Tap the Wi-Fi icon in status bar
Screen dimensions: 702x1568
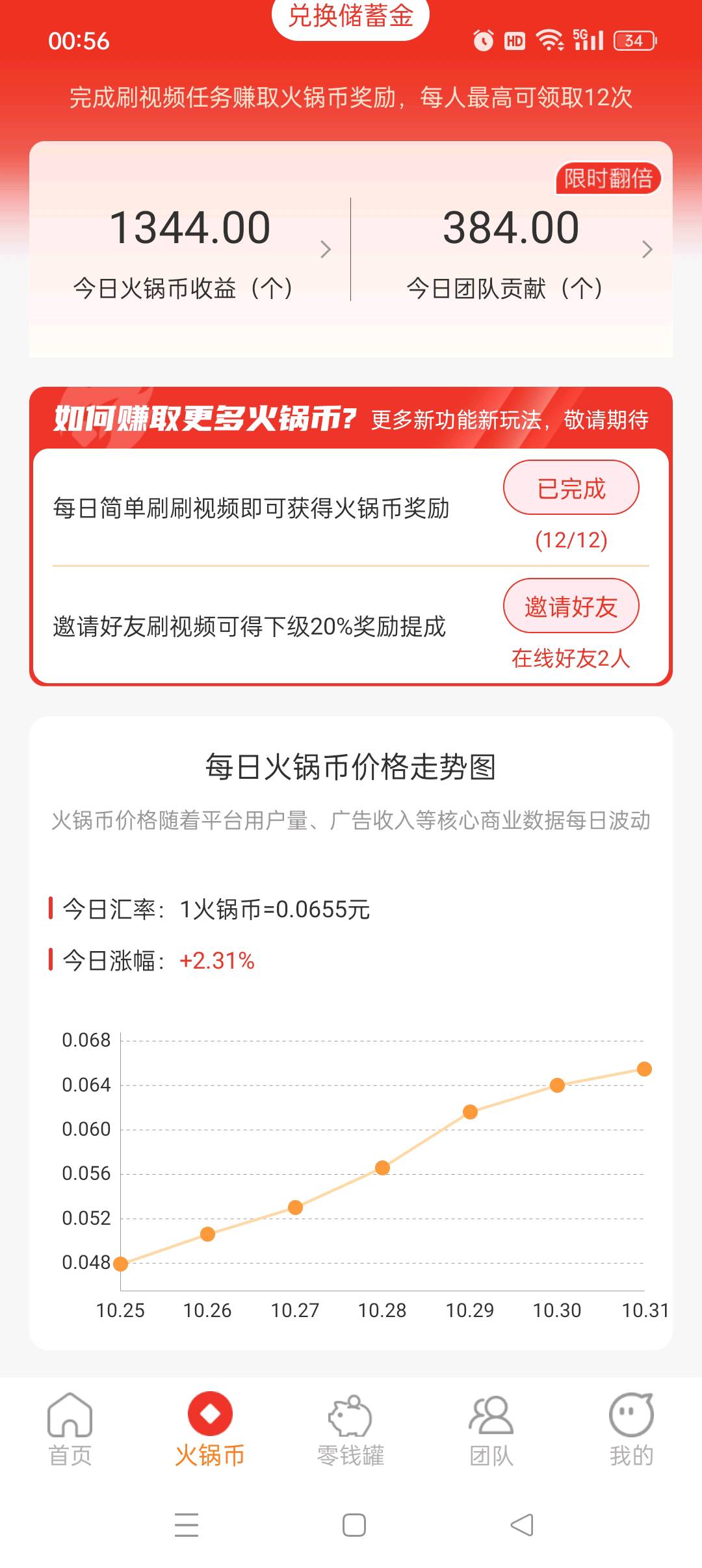(x=548, y=40)
